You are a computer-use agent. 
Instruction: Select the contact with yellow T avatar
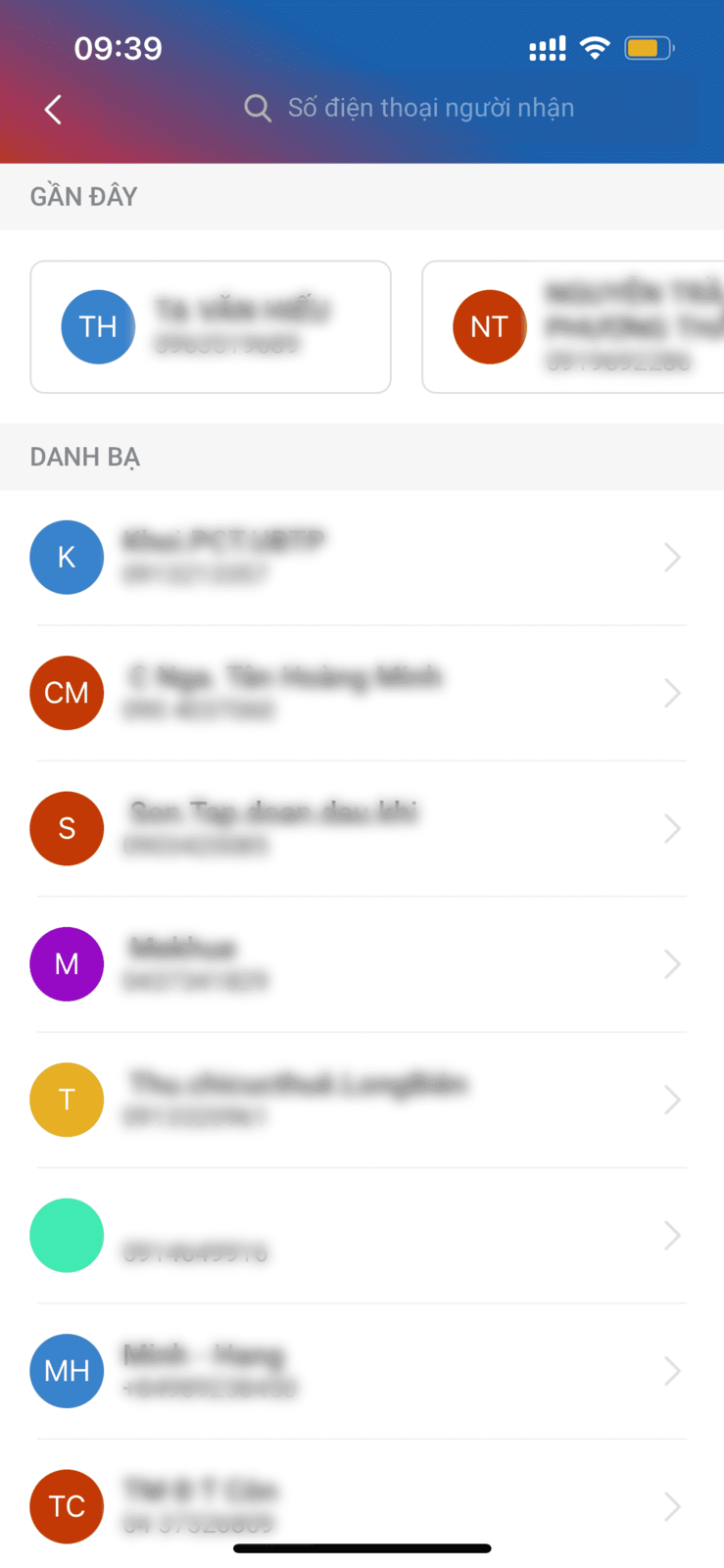362,1100
